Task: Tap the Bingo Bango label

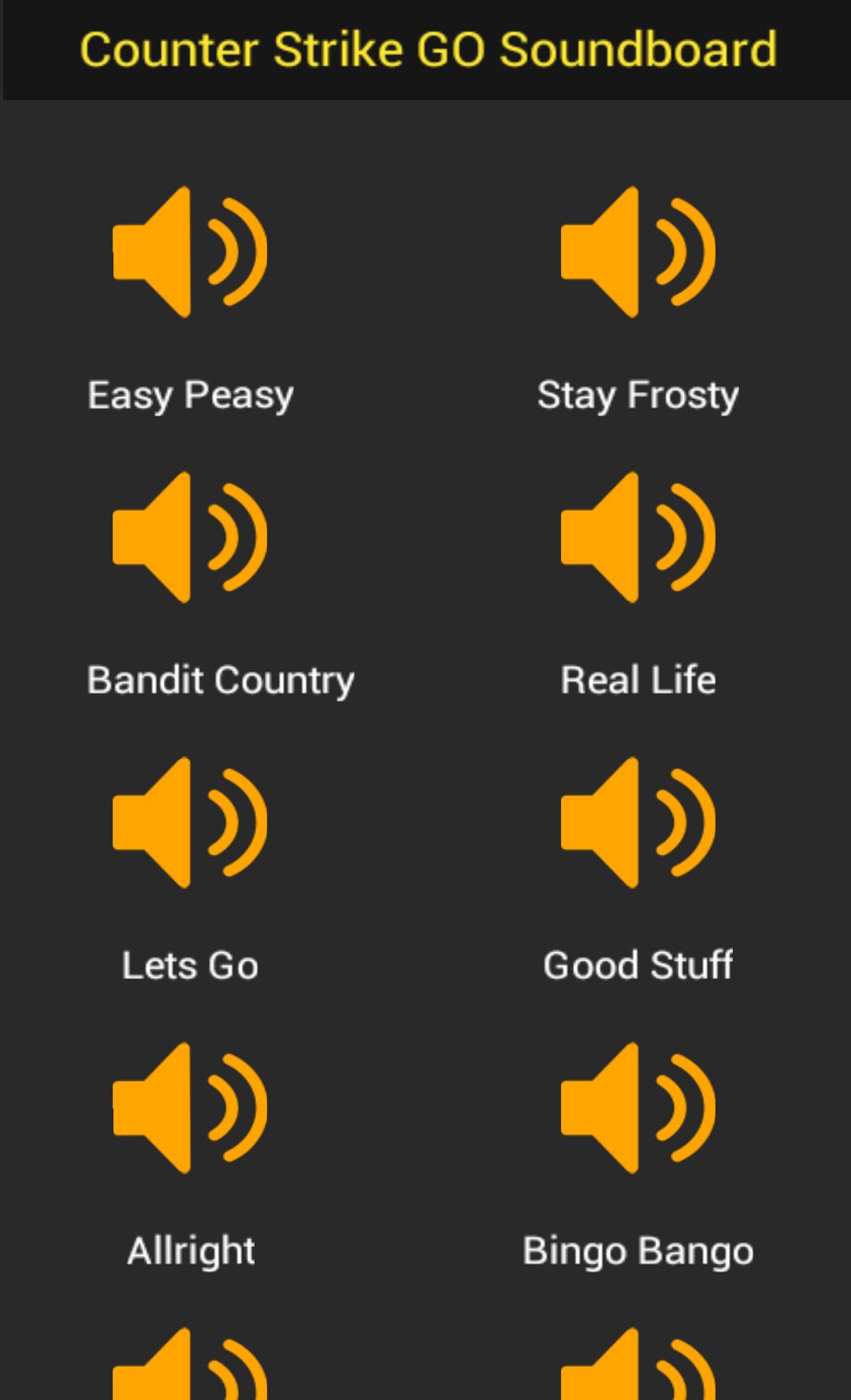Action: tap(638, 1250)
